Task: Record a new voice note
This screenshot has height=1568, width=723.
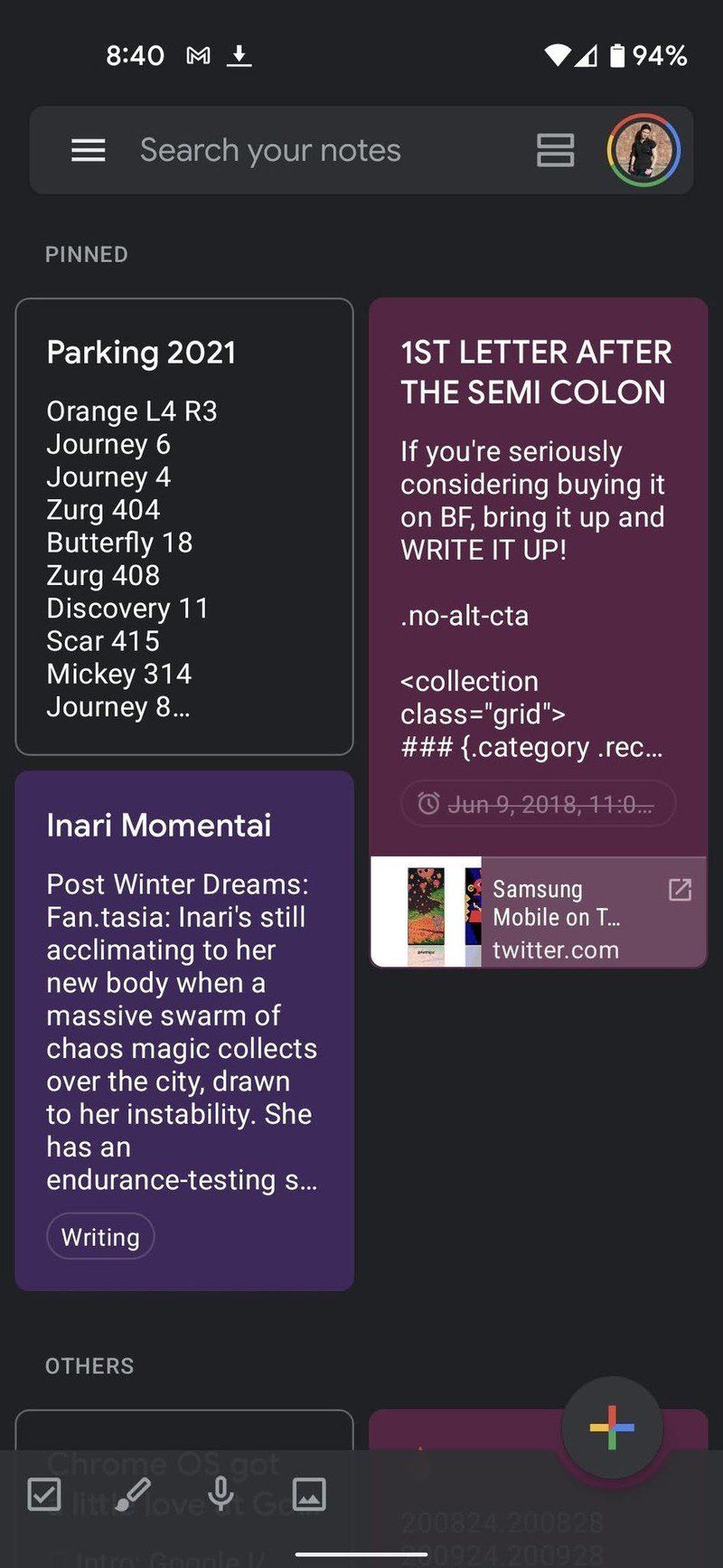Action: (221, 1494)
